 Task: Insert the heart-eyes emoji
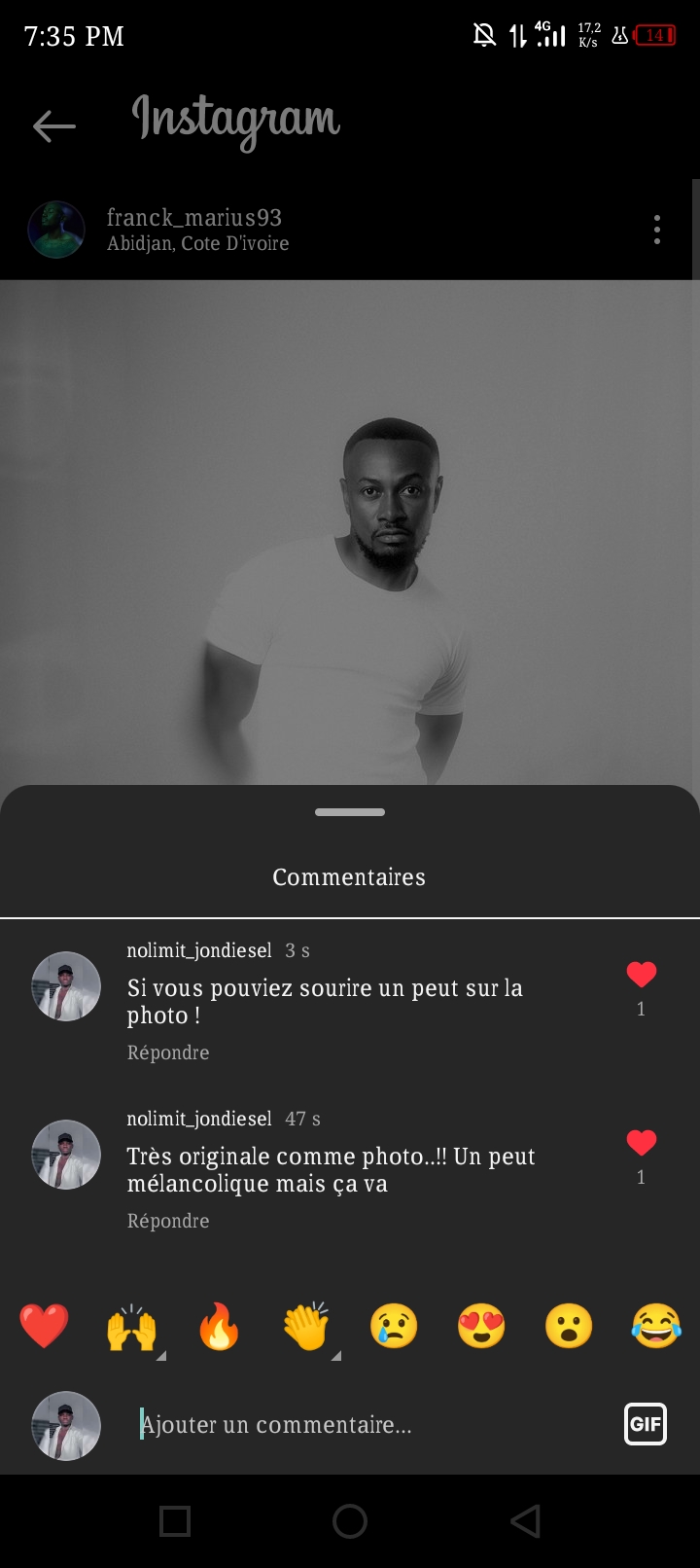(482, 1326)
